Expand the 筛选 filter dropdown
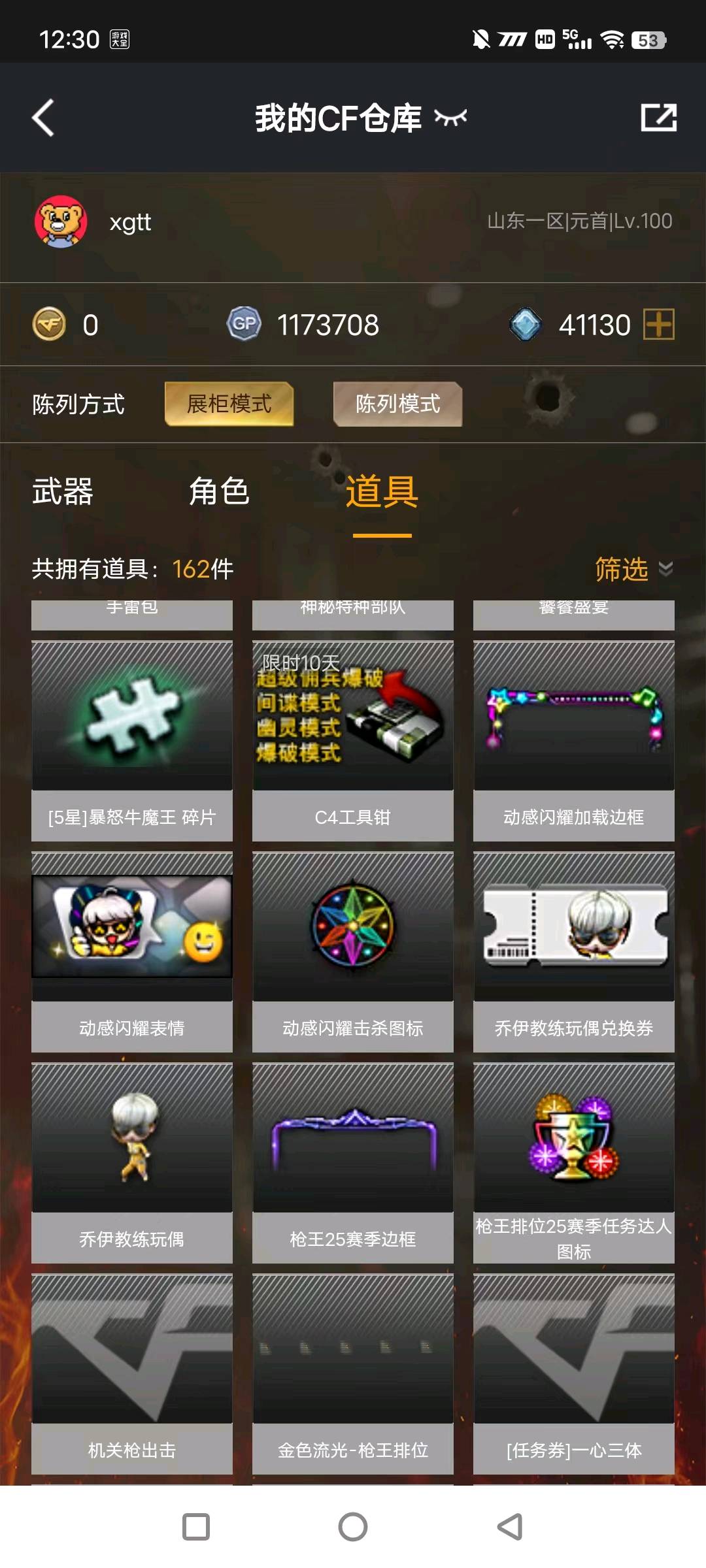The width and height of the screenshot is (706, 1568). click(x=633, y=569)
